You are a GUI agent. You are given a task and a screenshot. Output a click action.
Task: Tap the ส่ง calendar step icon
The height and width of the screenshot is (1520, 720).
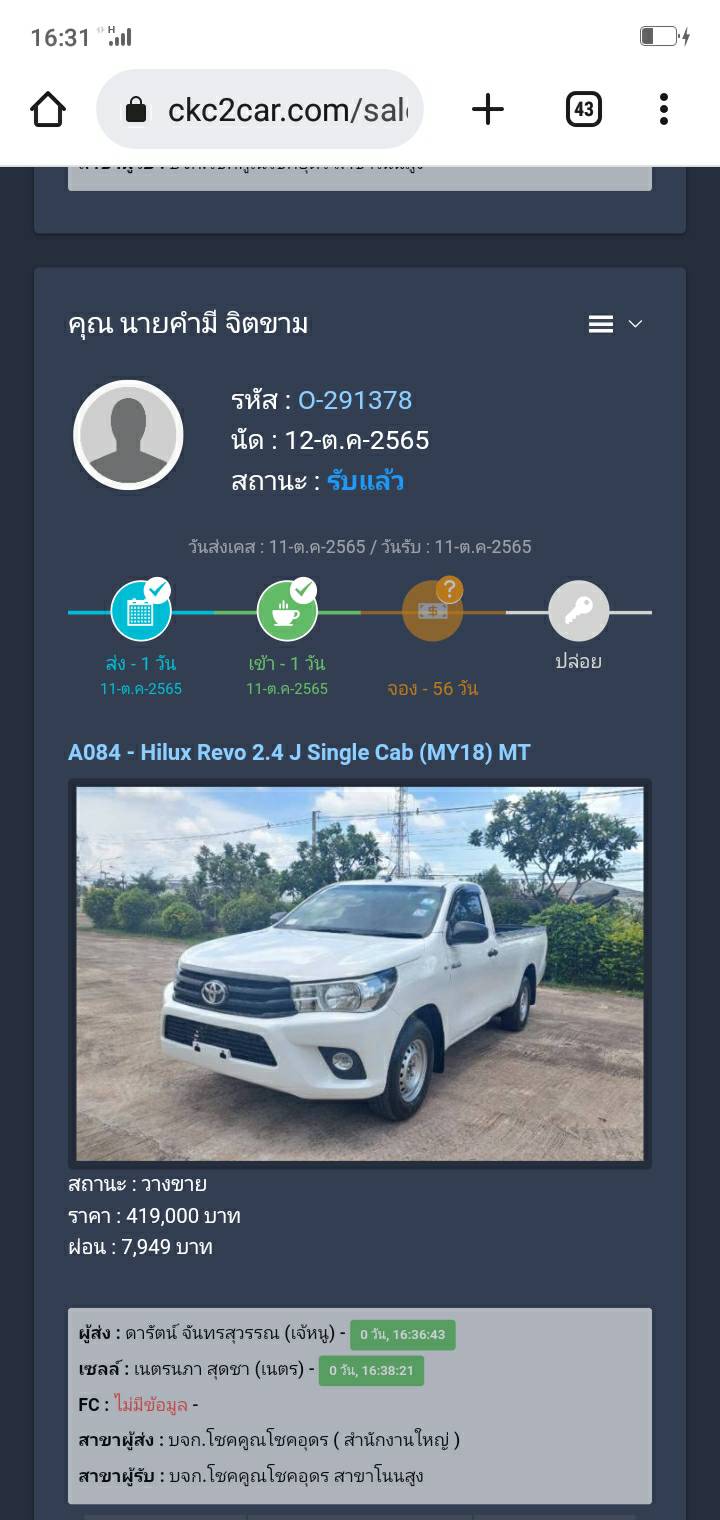pos(141,611)
